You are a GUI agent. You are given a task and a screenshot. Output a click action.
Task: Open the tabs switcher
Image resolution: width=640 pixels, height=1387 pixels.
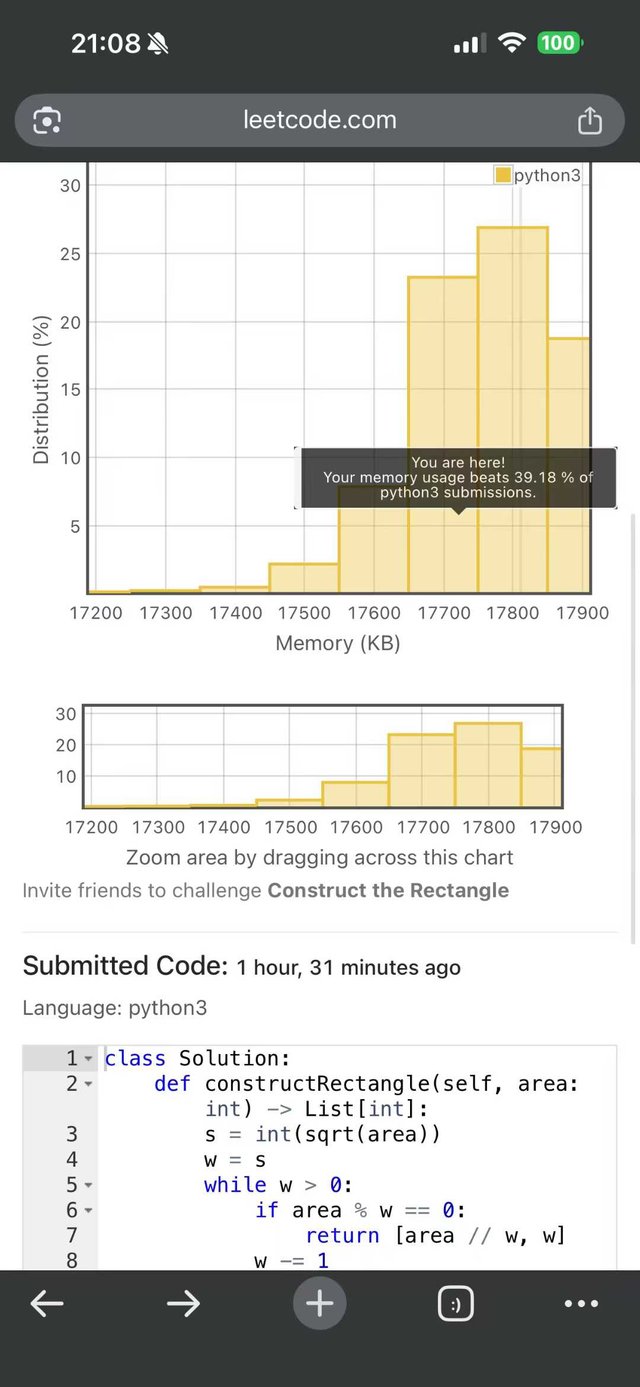(456, 1303)
